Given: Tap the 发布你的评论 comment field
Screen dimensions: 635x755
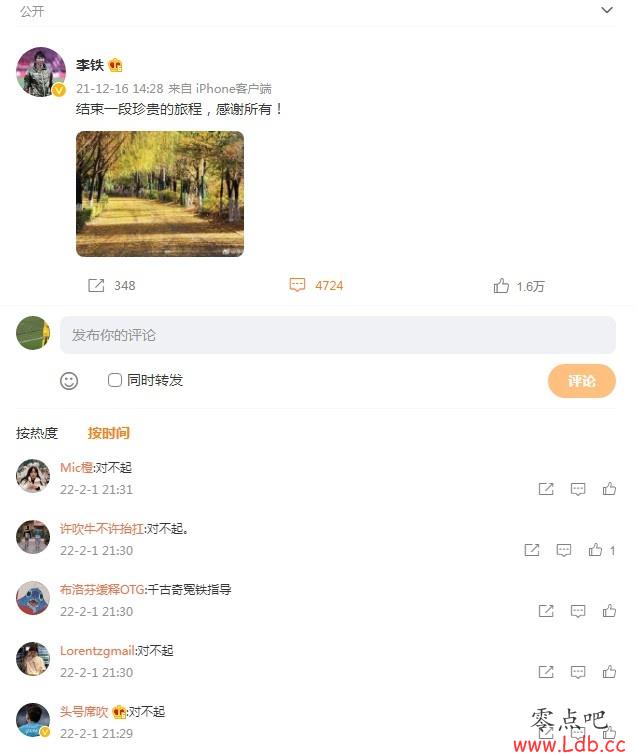Looking at the screenshot, I should (x=337, y=335).
